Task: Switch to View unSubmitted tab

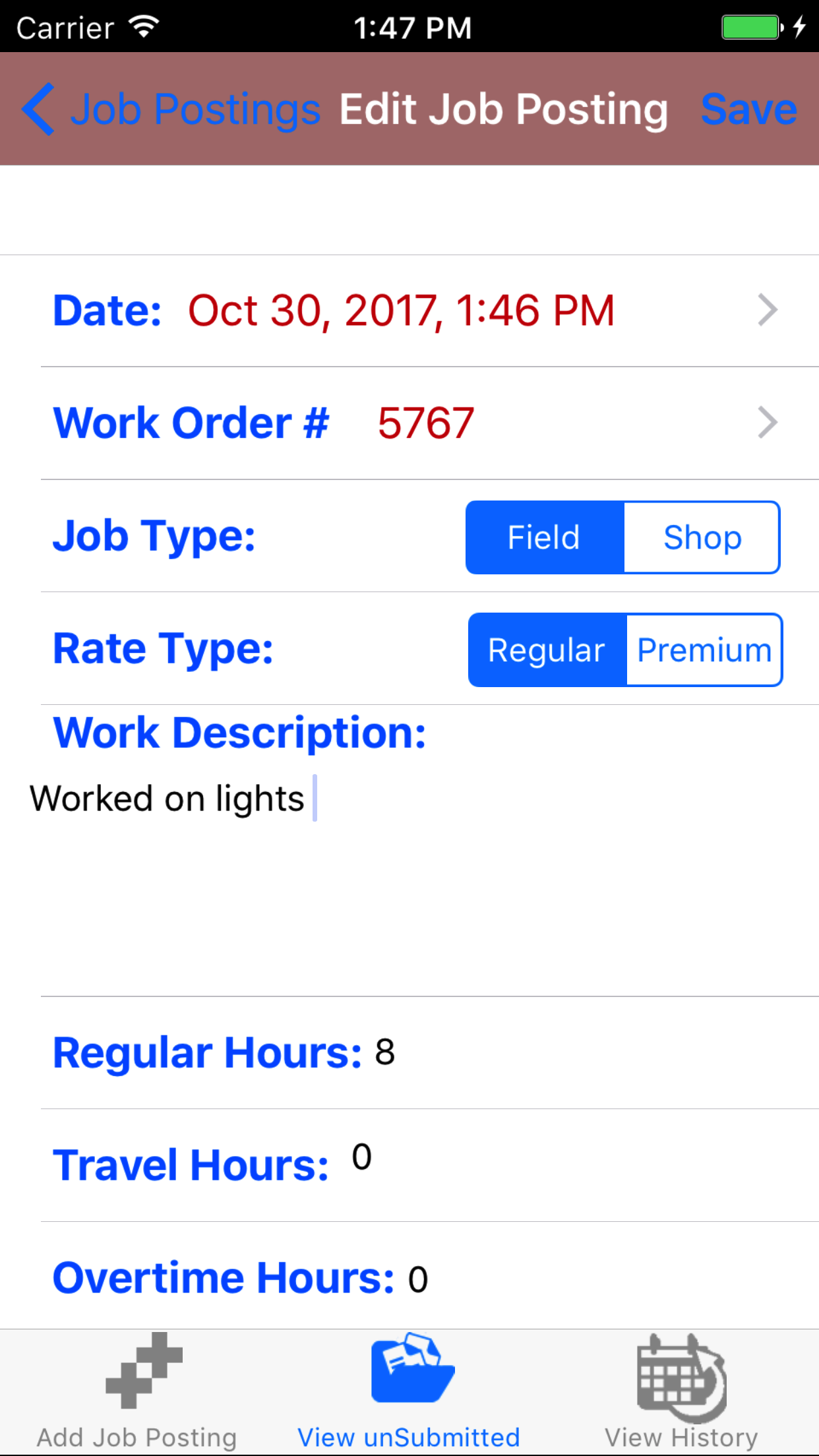Action: (409, 1393)
